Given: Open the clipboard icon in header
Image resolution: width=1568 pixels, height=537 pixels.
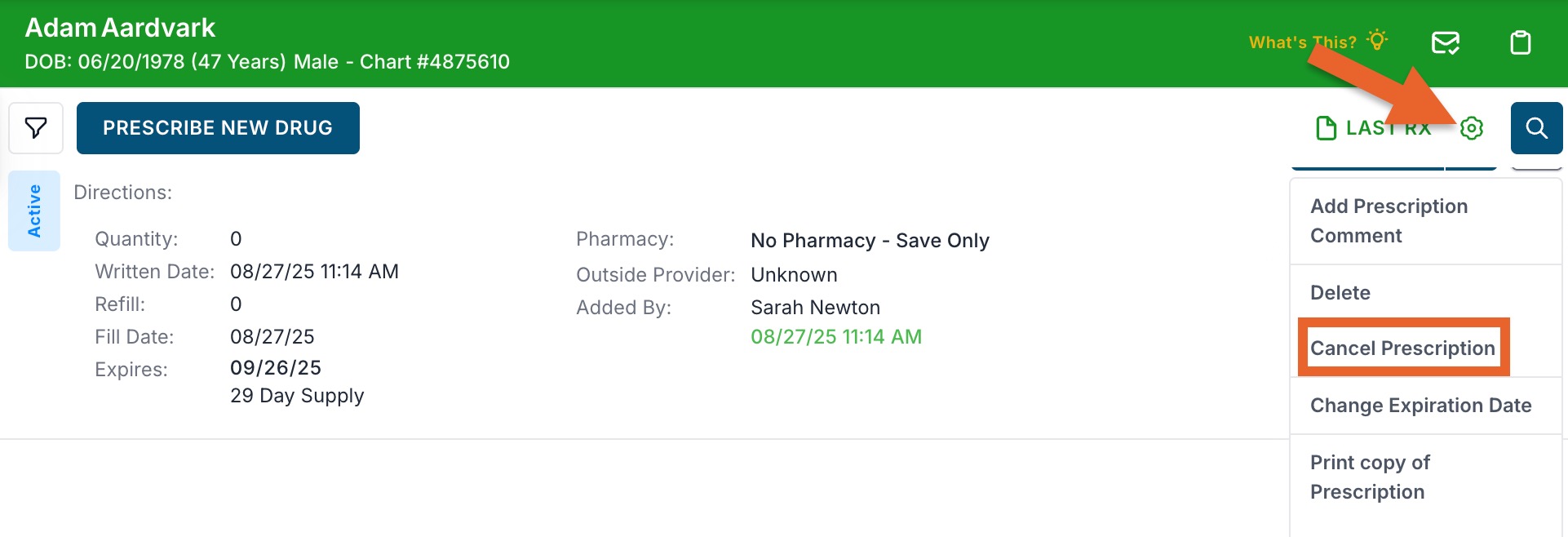Looking at the screenshot, I should pyautogui.click(x=1521, y=42).
